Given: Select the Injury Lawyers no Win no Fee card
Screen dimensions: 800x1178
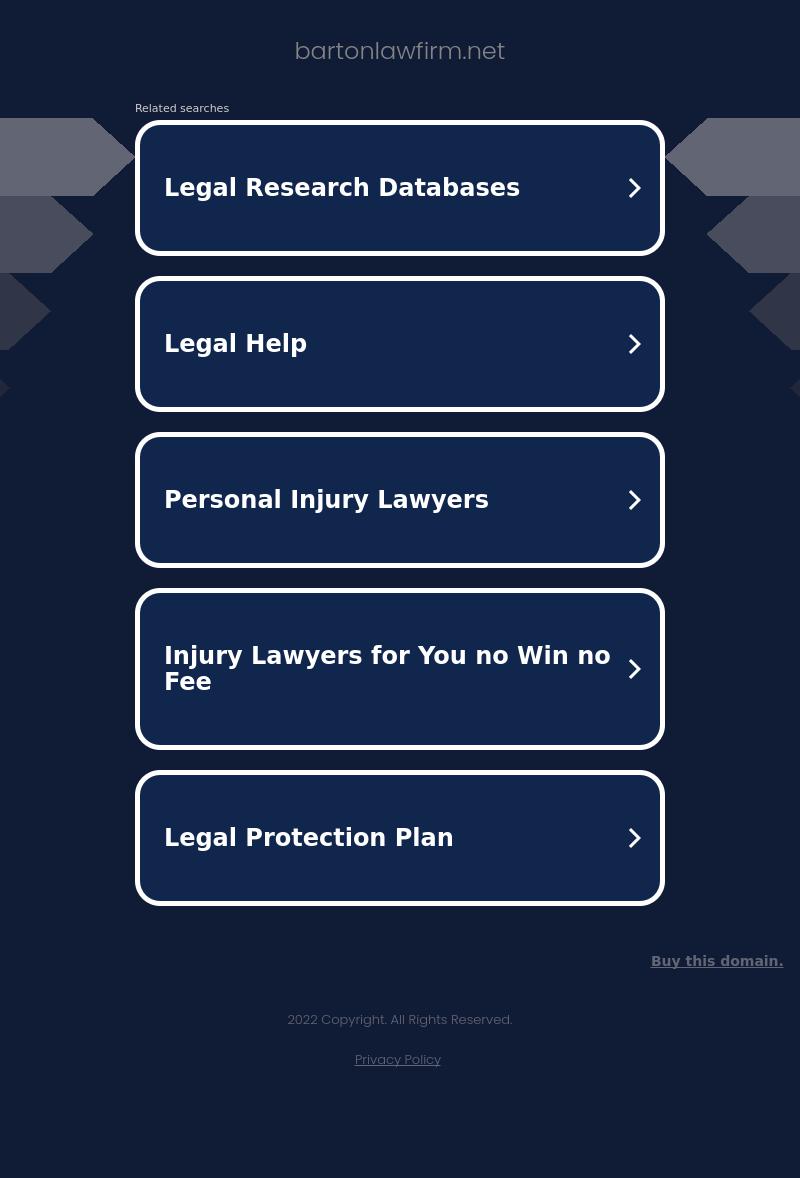Looking at the screenshot, I should pos(400,669).
